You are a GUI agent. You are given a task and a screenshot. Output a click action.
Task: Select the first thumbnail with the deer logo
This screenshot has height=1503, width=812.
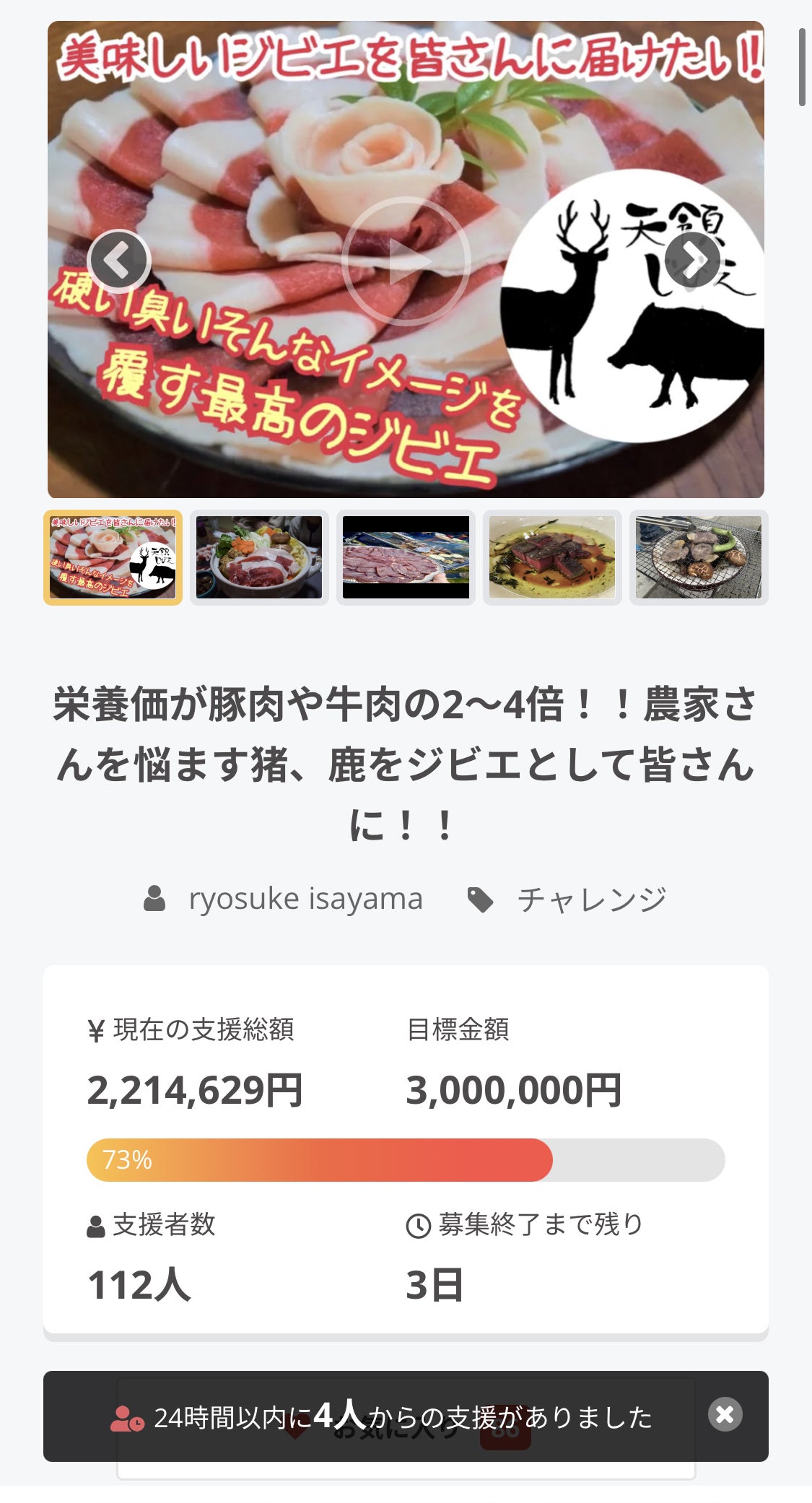coord(113,557)
